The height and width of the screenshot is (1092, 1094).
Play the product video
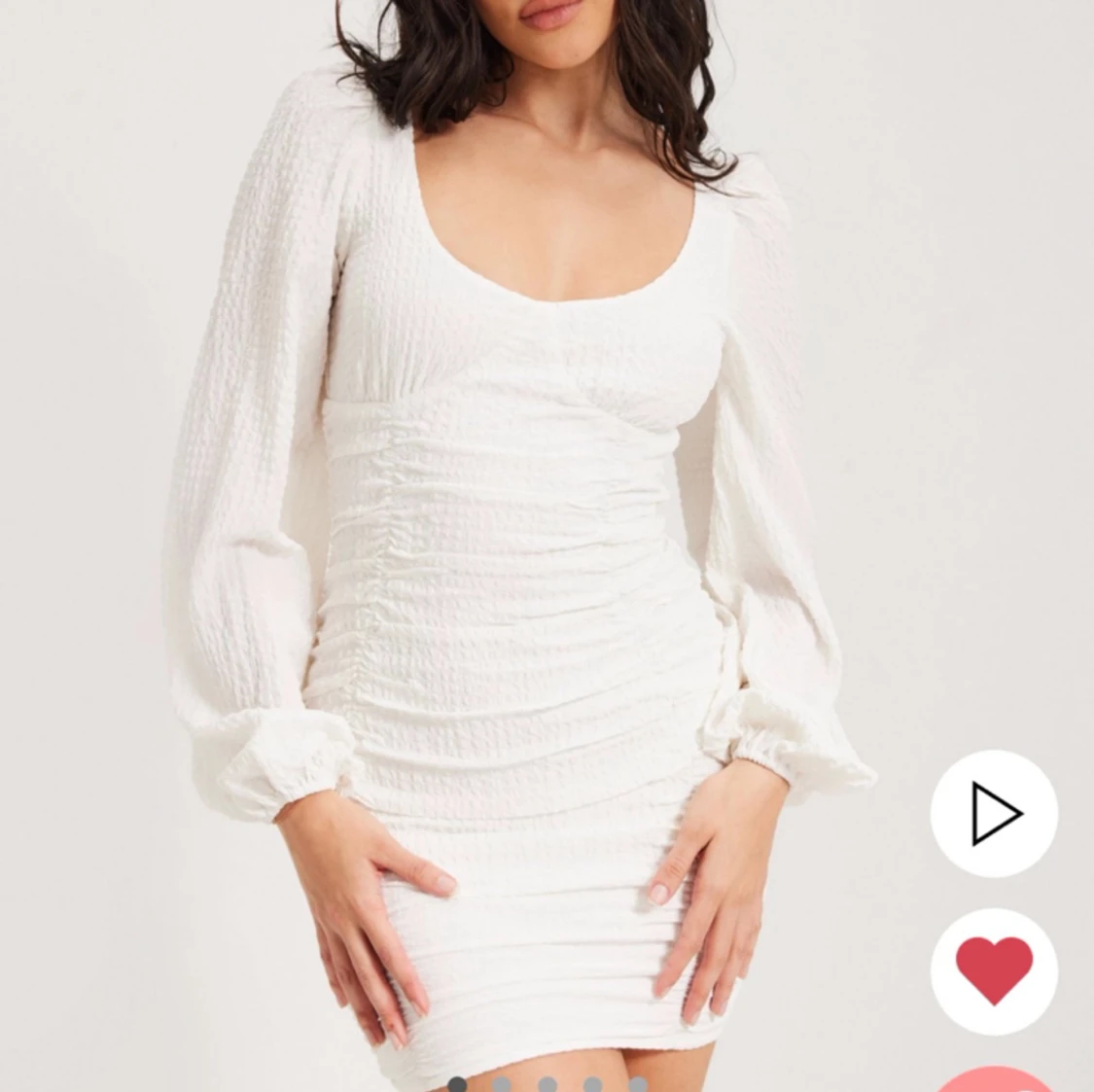pyautogui.click(x=994, y=813)
